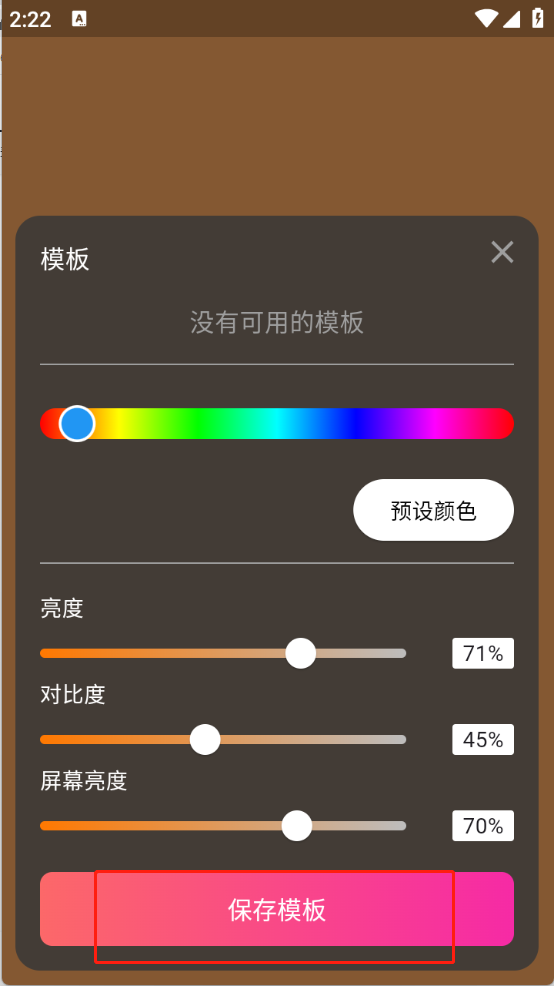
Task: Close the 模板 panel
Action: [502, 252]
